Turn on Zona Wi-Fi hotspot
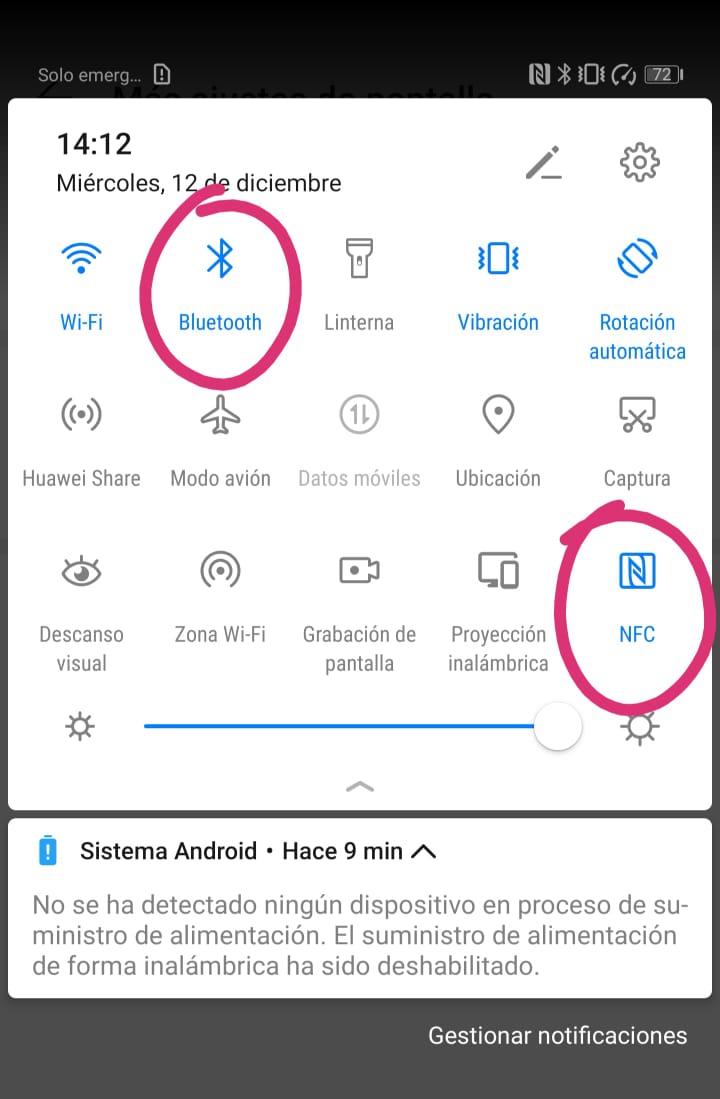 (x=220, y=571)
